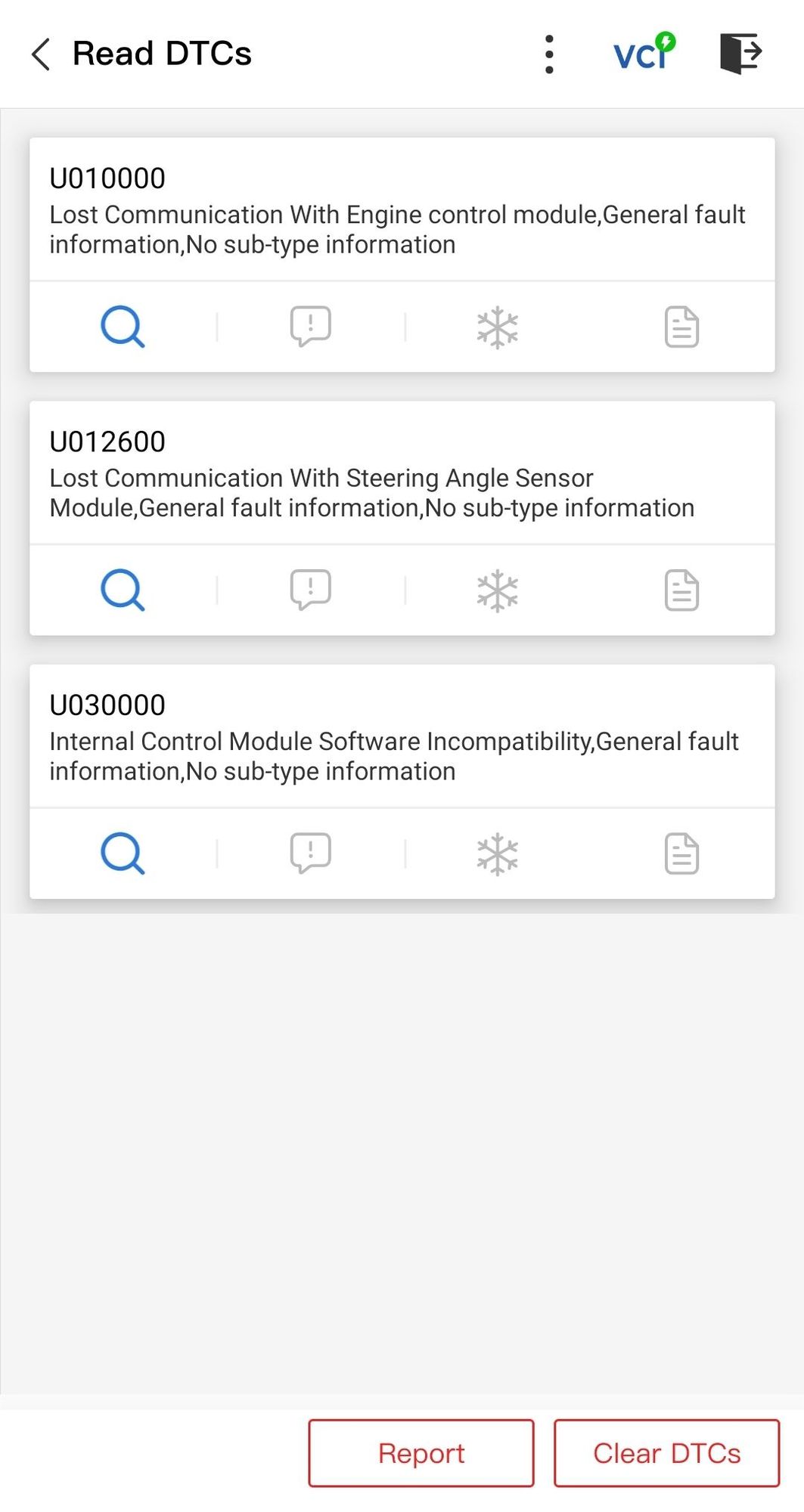The height and width of the screenshot is (1512, 804).
Task: Open fault help bubble for U030000
Action: coord(310,854)
